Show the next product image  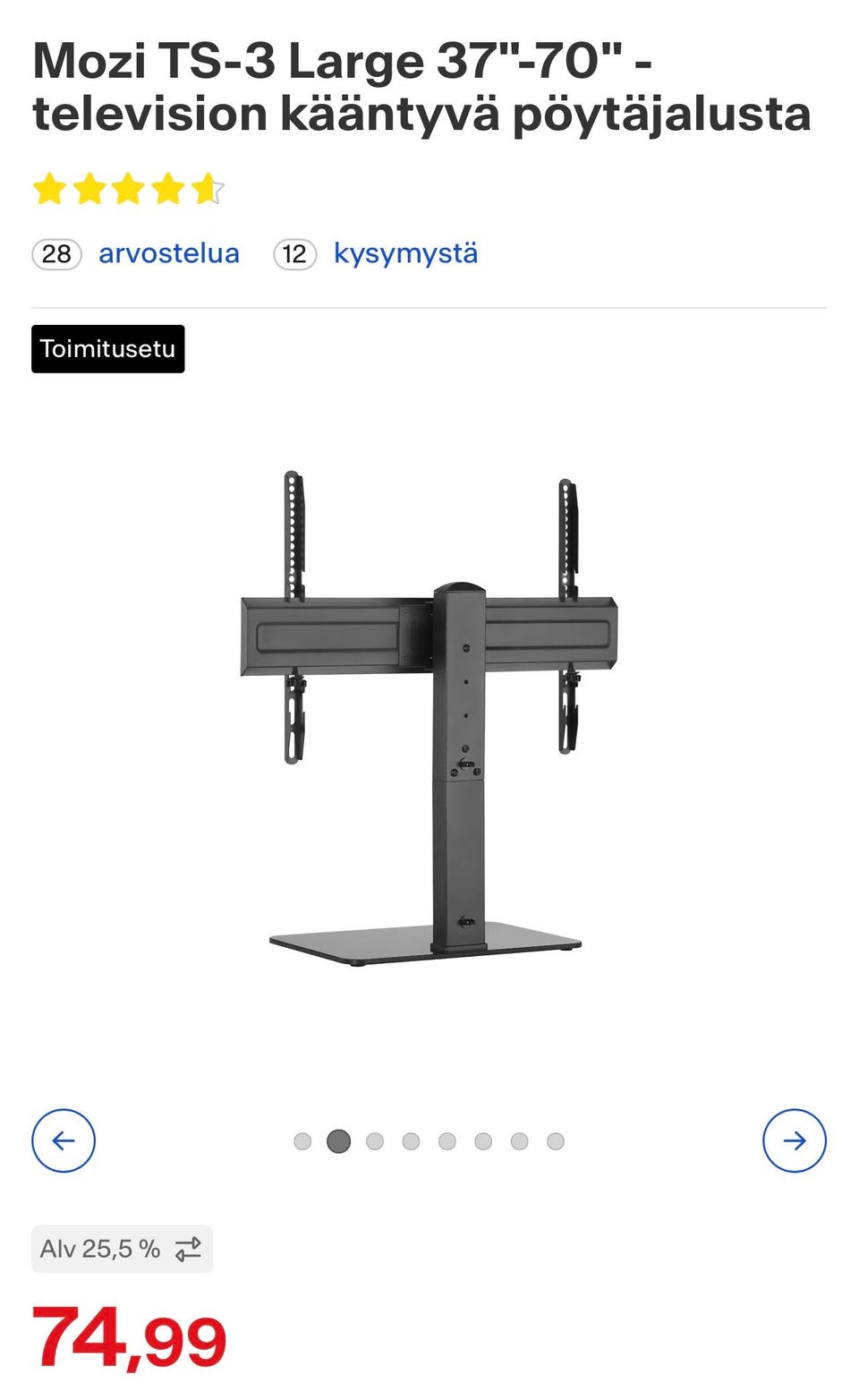pyautogui.click(x=795, y=1140)
